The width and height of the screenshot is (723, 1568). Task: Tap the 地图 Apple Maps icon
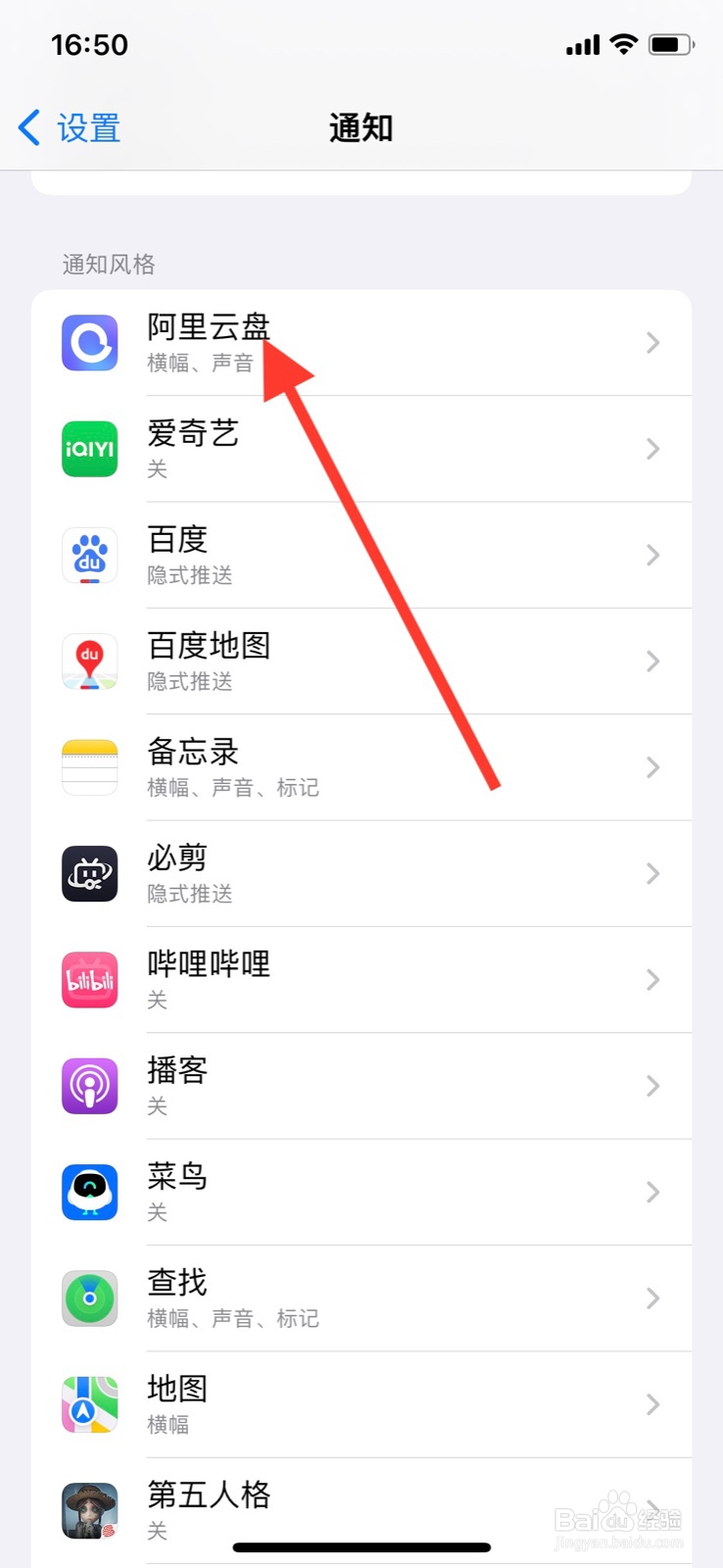click(x=89, y=1404)
